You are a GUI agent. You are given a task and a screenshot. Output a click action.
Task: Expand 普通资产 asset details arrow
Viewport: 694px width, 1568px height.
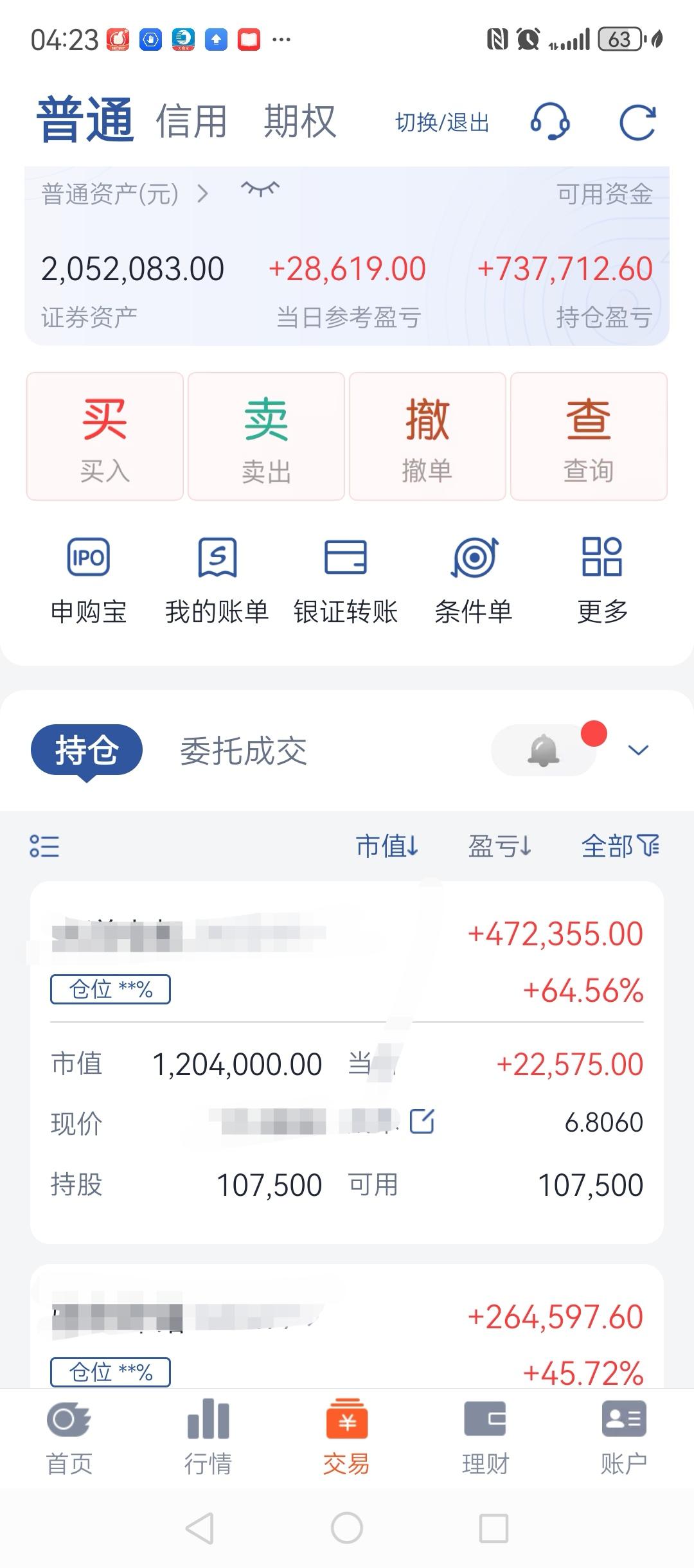pyautogui.click(x=204, y=191)
